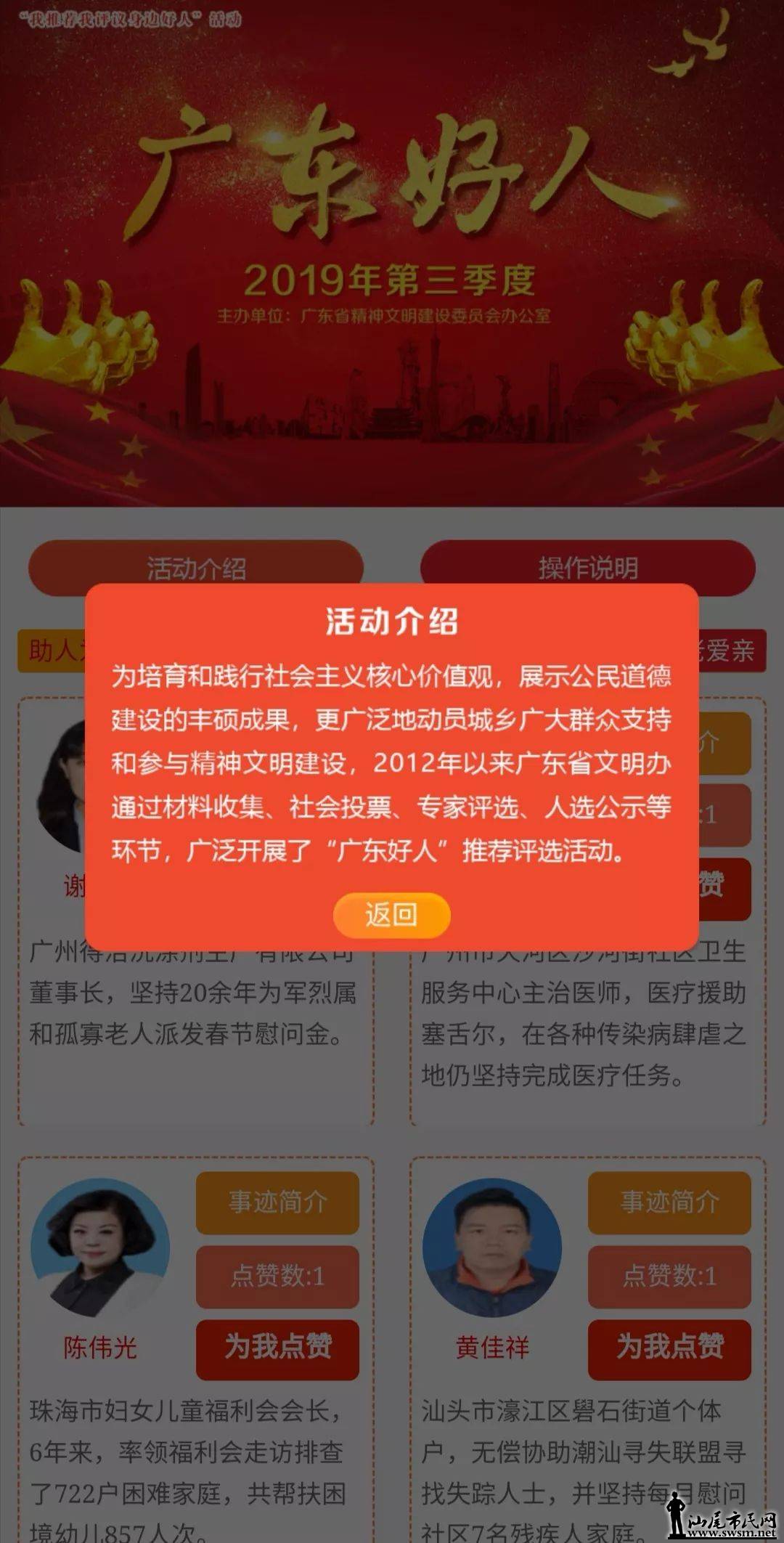This screenshot has width=784, height=1543.
Task: Open 活动介绍 activity introduction
Action: (196, 567)
